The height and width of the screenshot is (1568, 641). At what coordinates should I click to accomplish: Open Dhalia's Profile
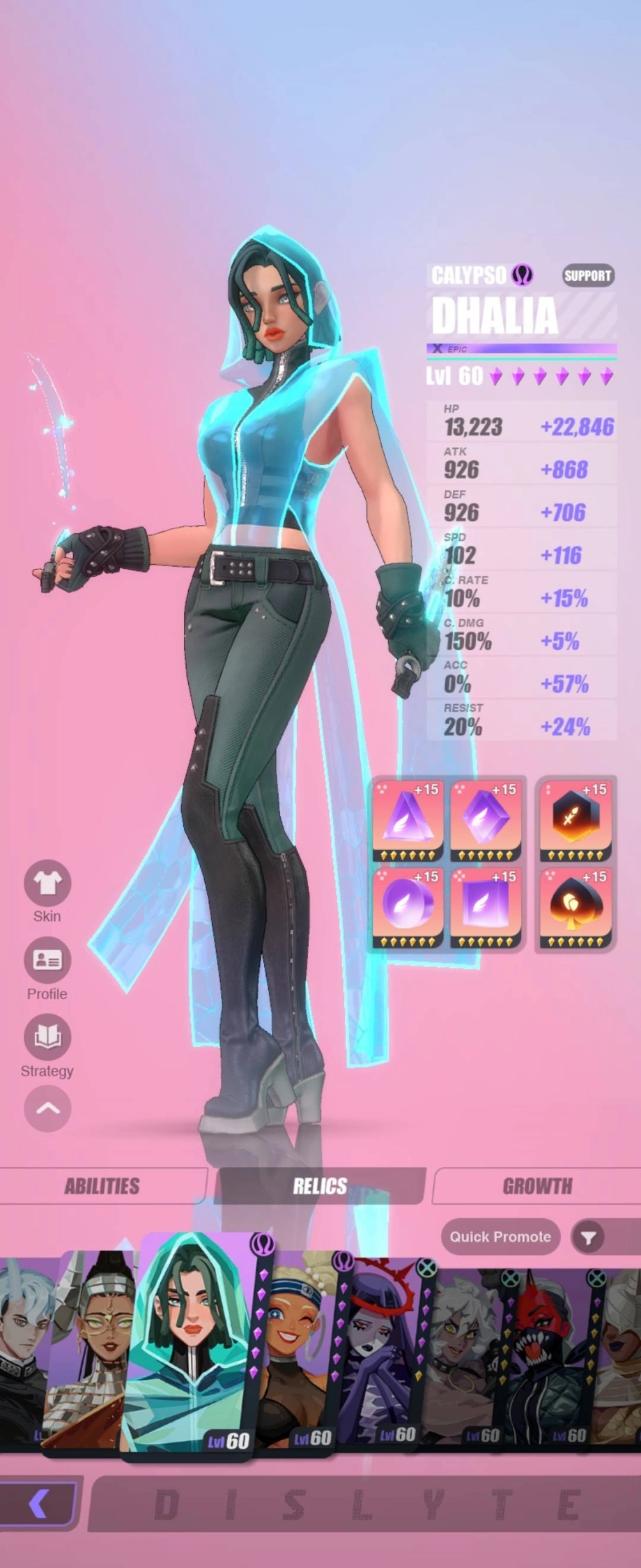pos(47,961)
